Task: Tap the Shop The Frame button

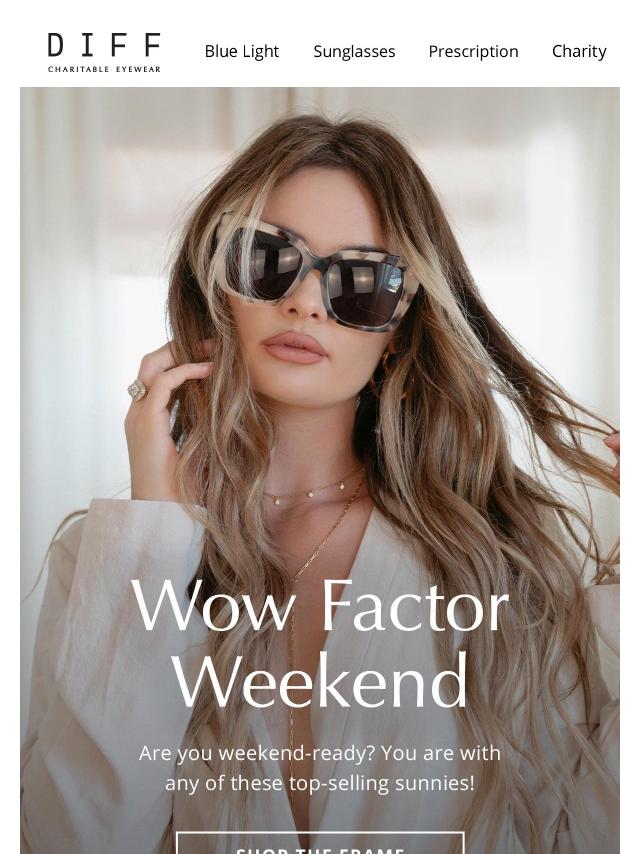Action: (x=320, y=844)
